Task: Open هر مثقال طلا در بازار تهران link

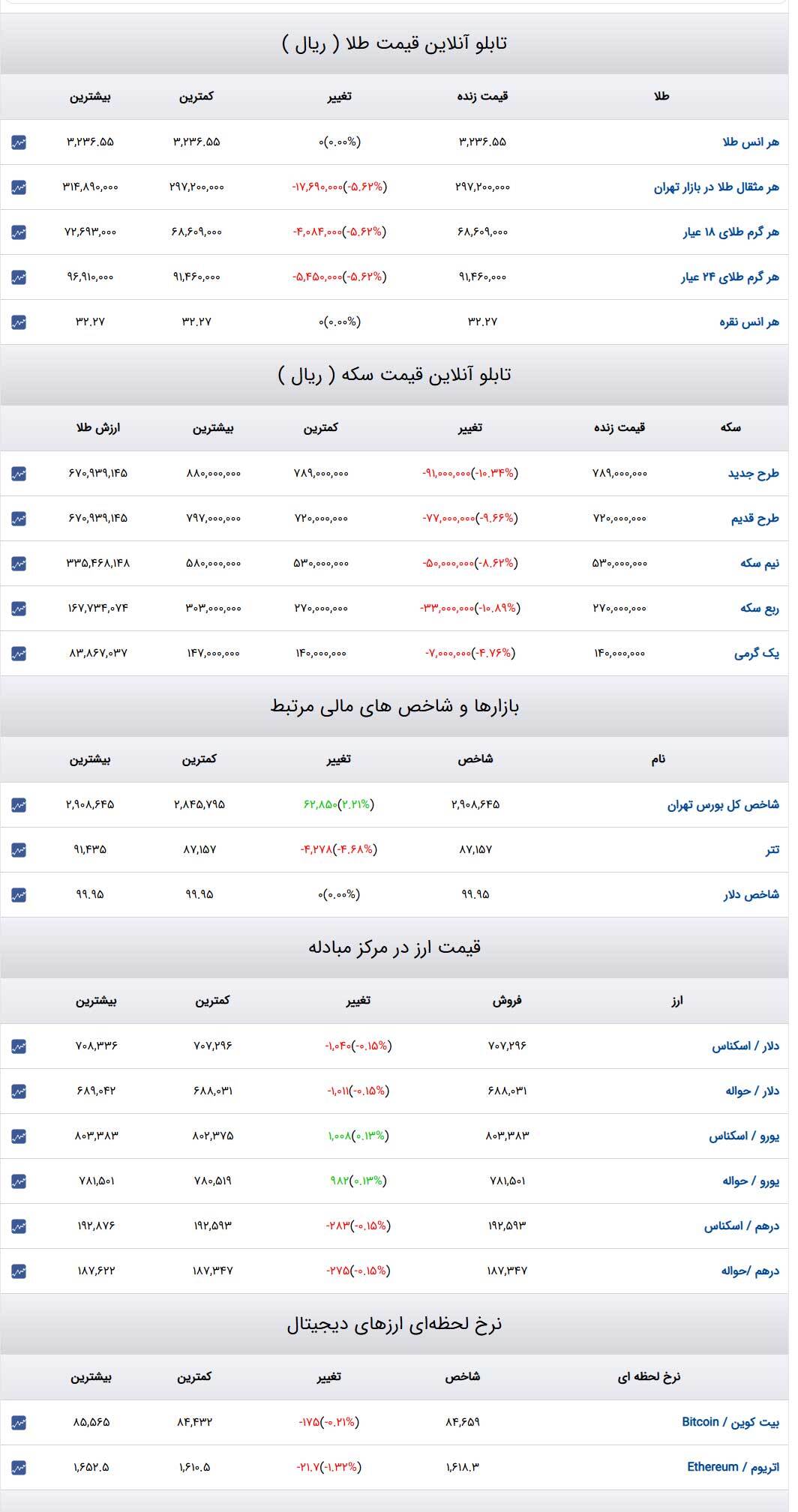Action: [716, 187]
